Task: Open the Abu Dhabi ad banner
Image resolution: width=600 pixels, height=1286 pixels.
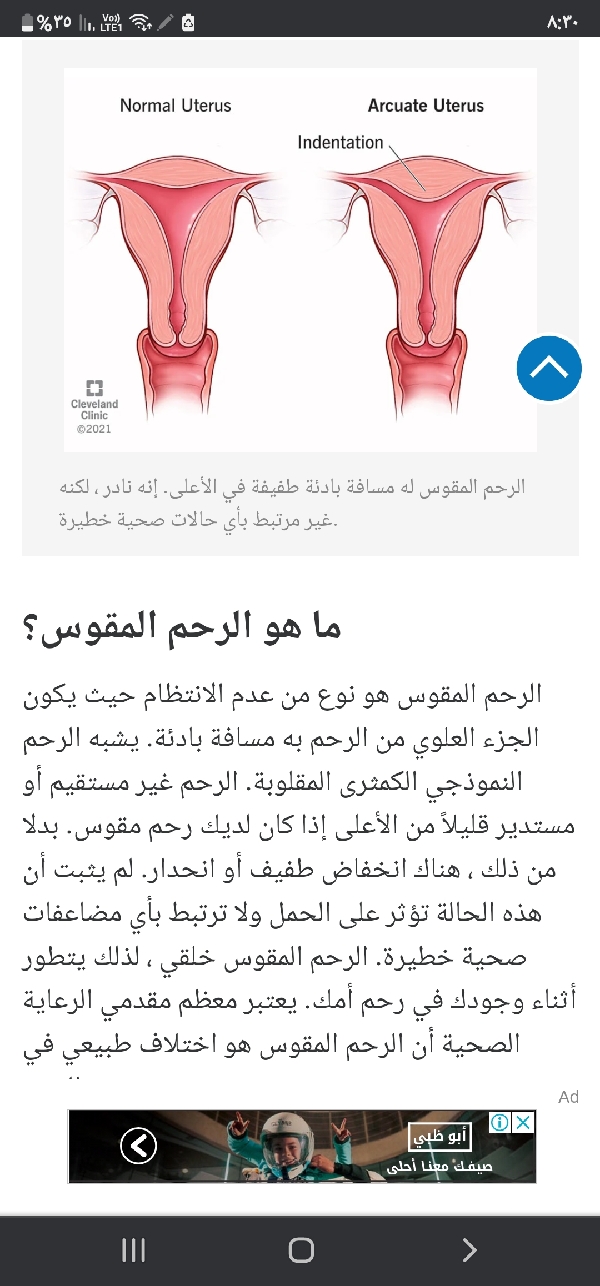Action: pyautogui.click(x=300, y=1146)
